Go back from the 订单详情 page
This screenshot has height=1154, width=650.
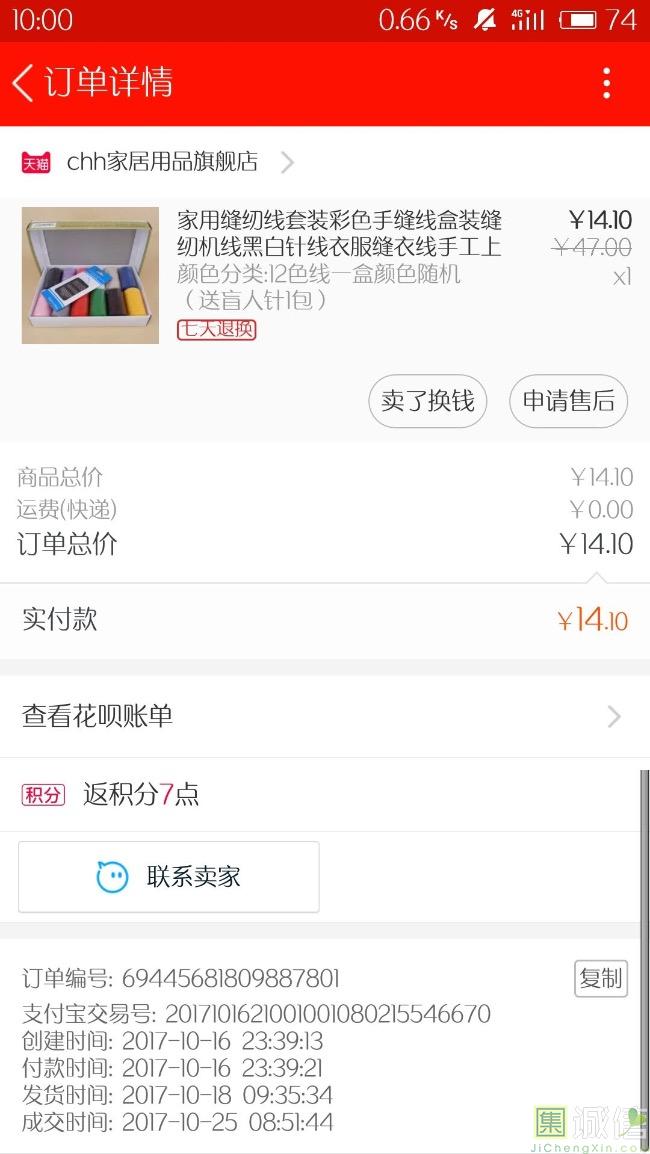pos(23,82)
